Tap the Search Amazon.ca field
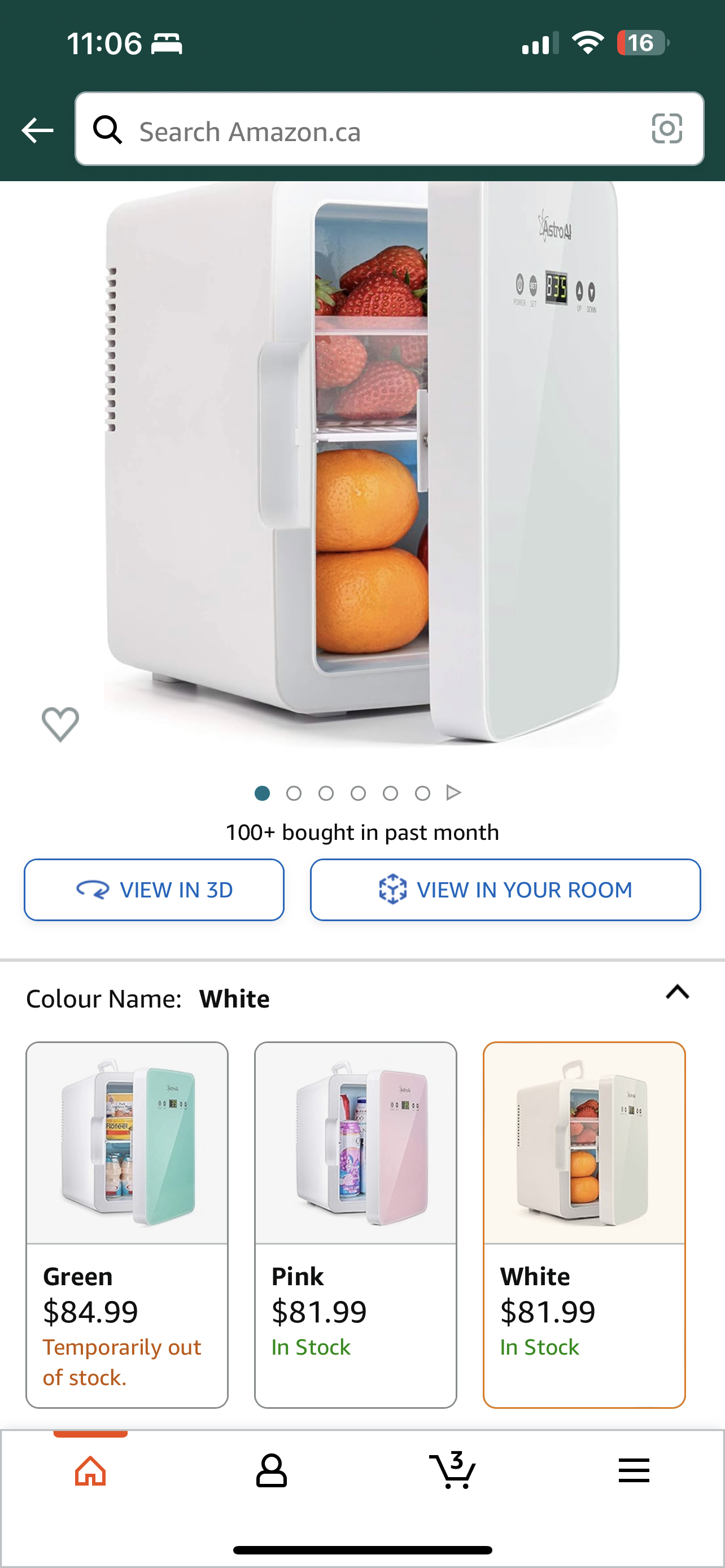This screenshot has height=1568, width=725. point(389,129)
